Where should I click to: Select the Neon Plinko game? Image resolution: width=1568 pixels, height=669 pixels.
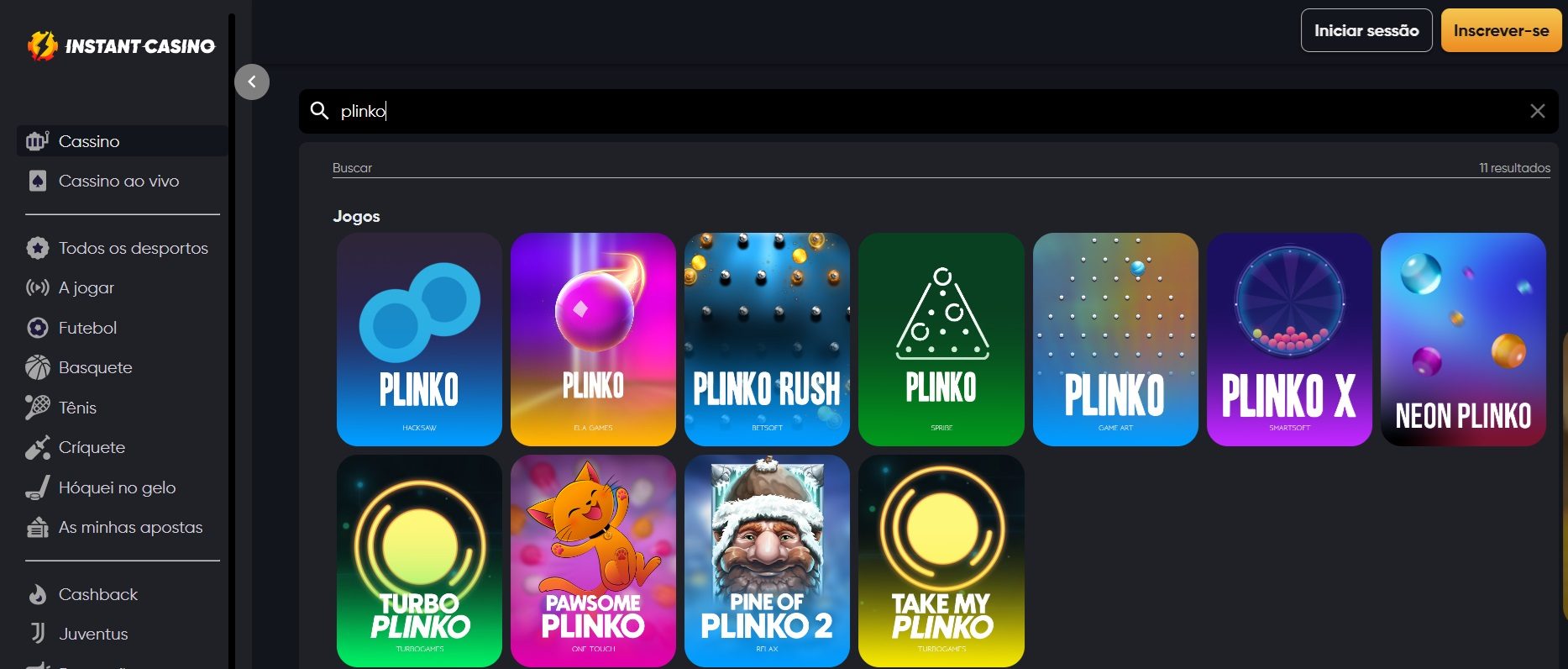click(1462, 339)
